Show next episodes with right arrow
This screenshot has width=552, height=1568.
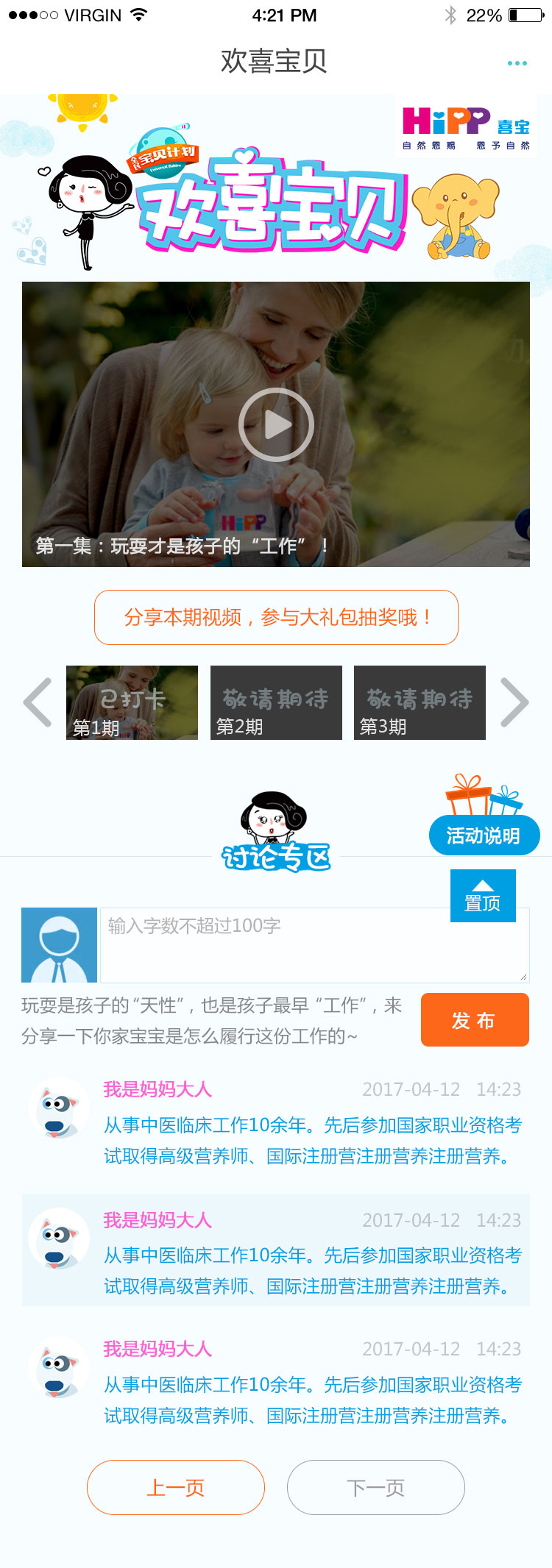point(514,702)
